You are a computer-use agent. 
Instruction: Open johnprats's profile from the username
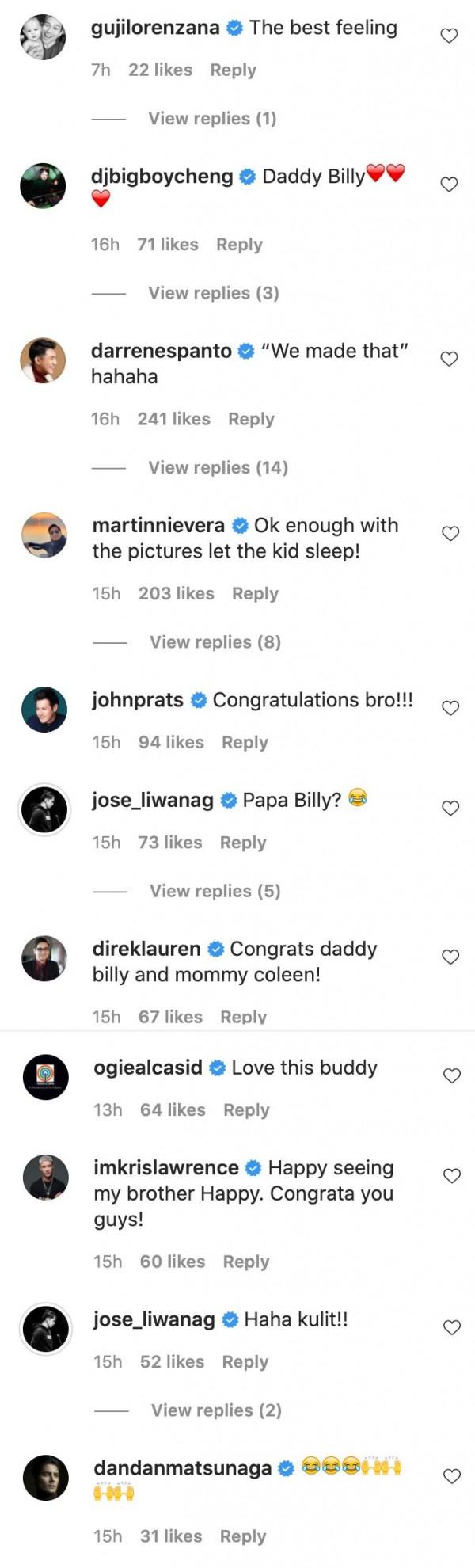138,700
